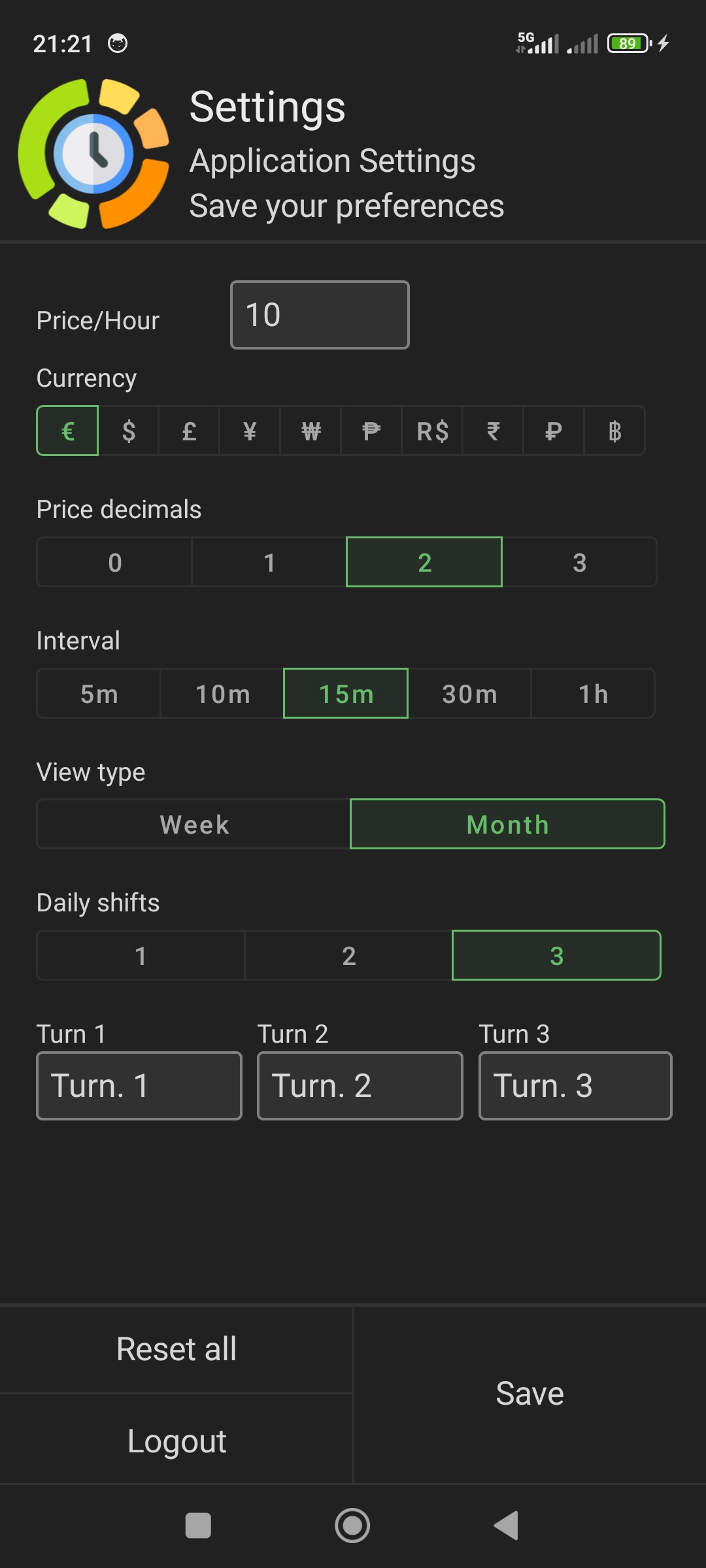706x1568 pixels.
Task: Select the Dollar currency symbol
Action: [128, 430]
